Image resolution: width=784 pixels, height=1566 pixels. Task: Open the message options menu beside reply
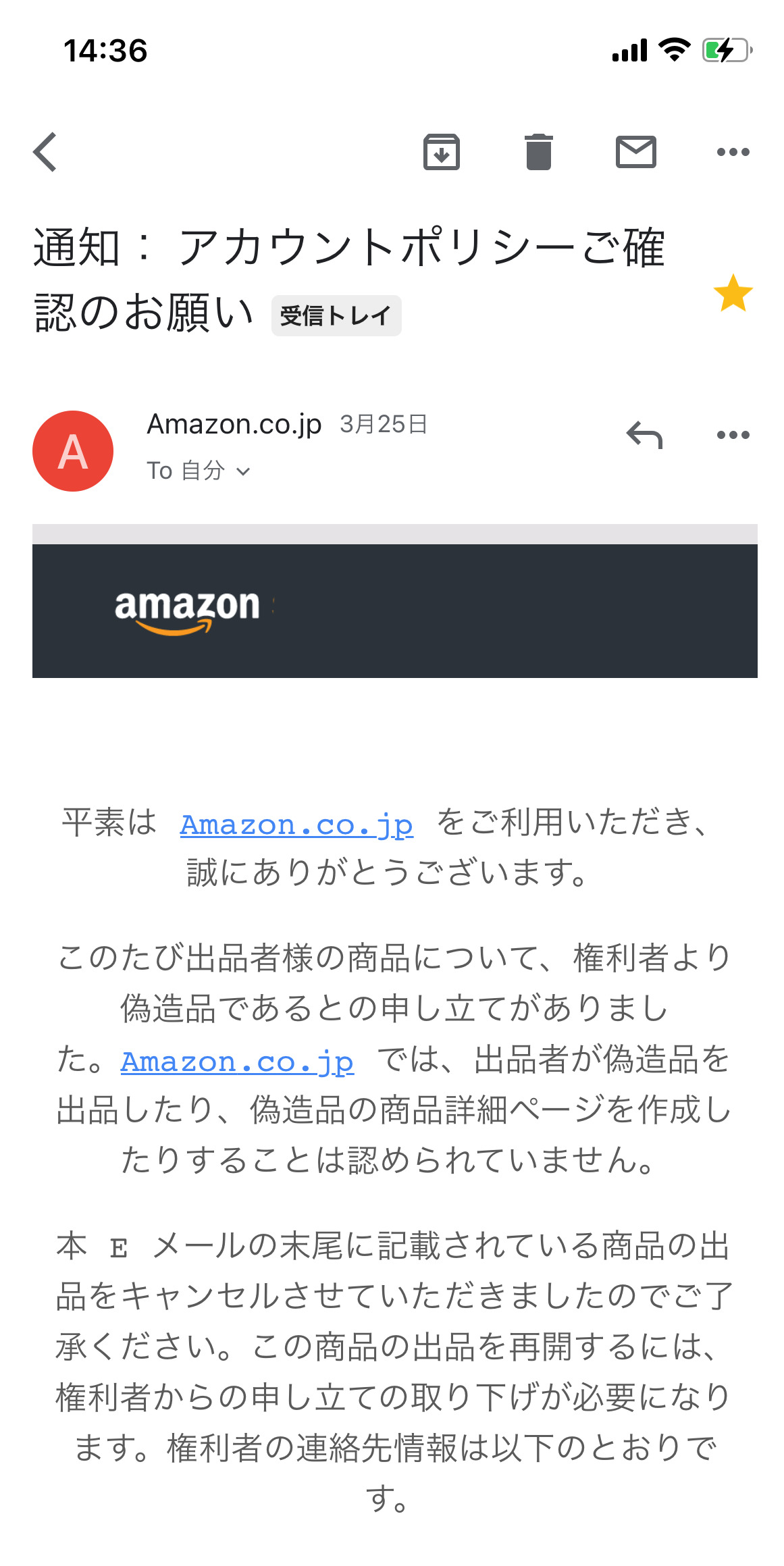click(733, 435)
